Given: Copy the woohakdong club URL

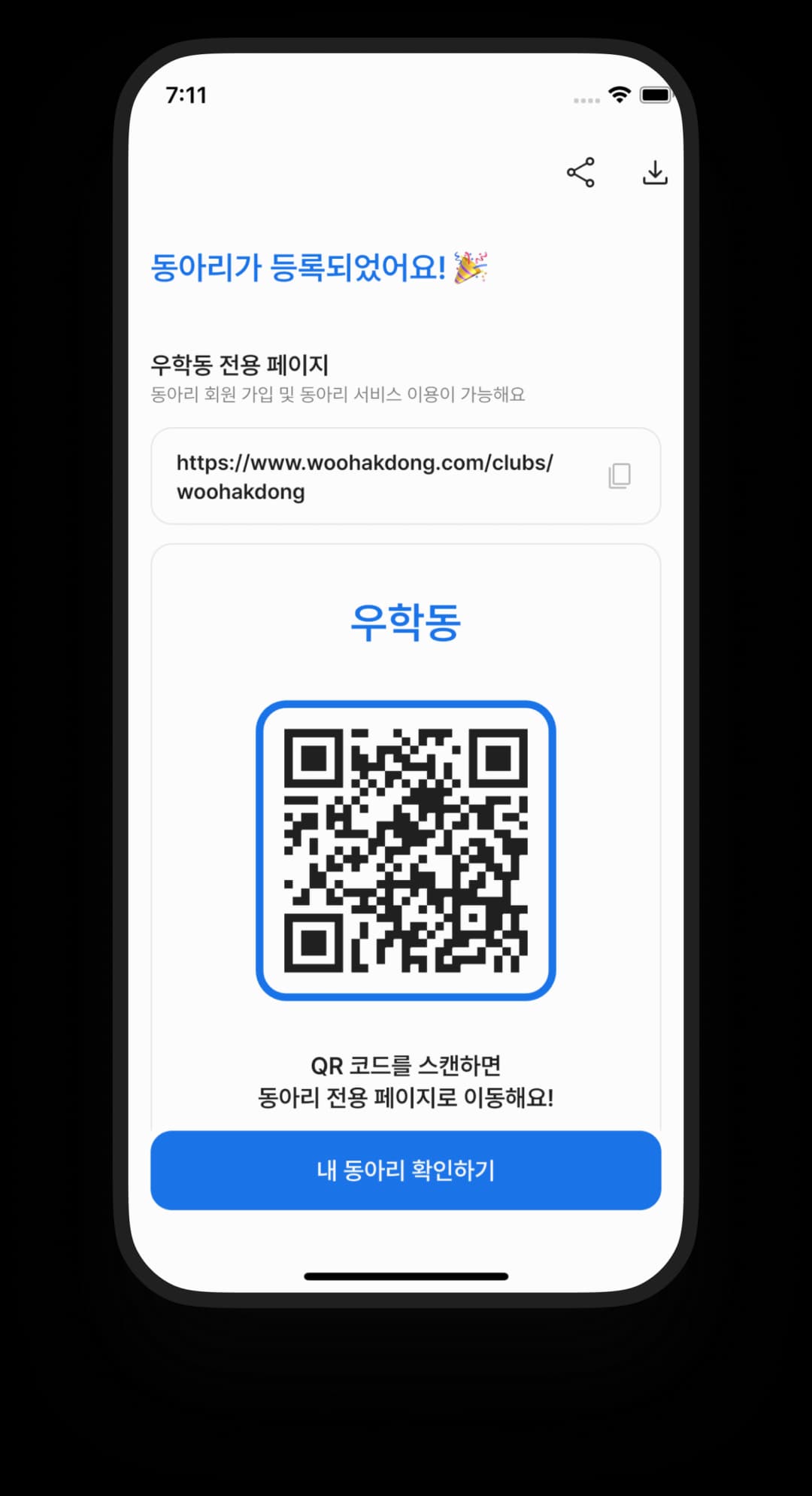Looking at the screenshot, I should point(620,475).
